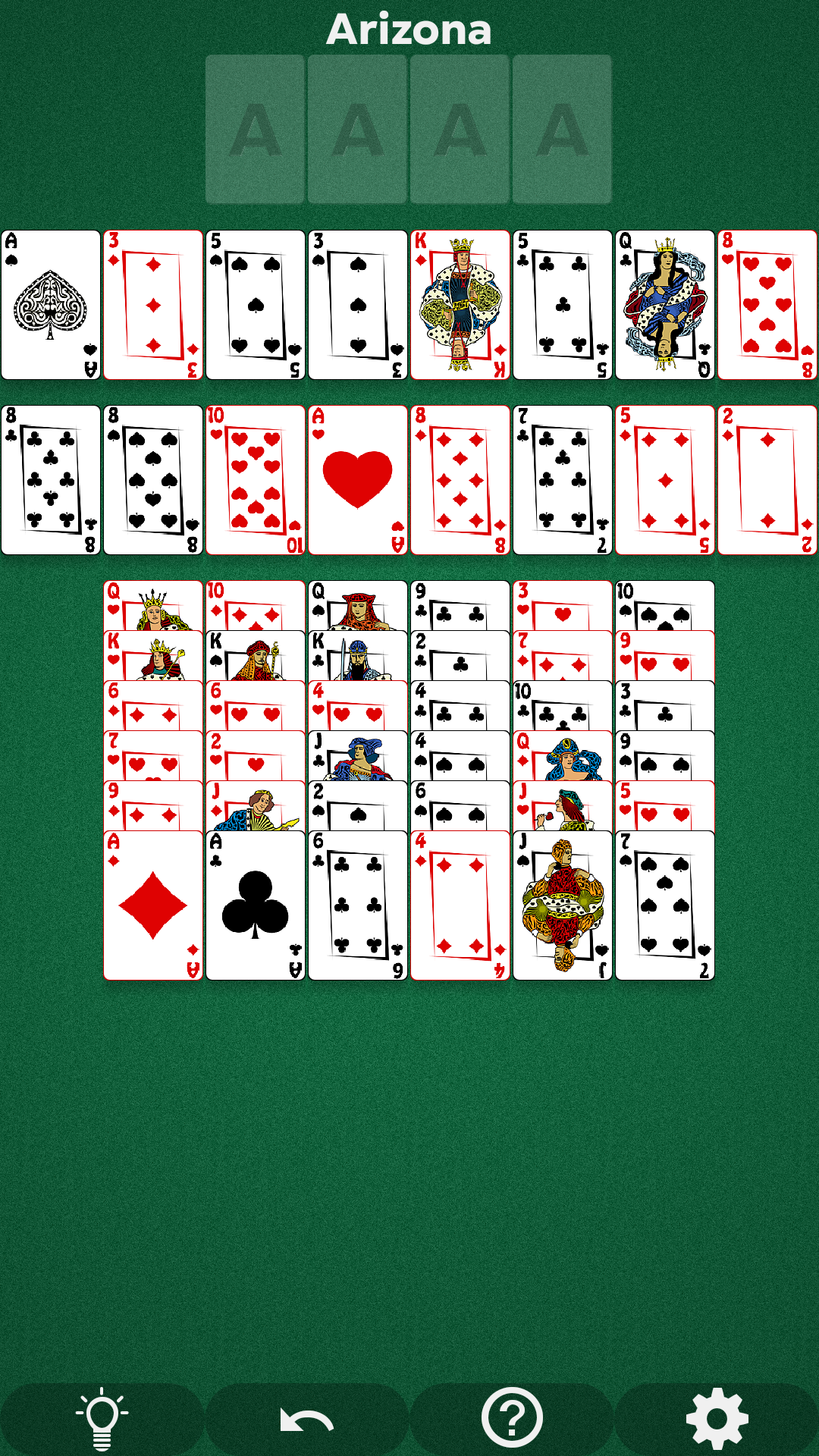Tap the eight of hearts card
Viewport: 819px width, 1456px height.
point(767,305)
